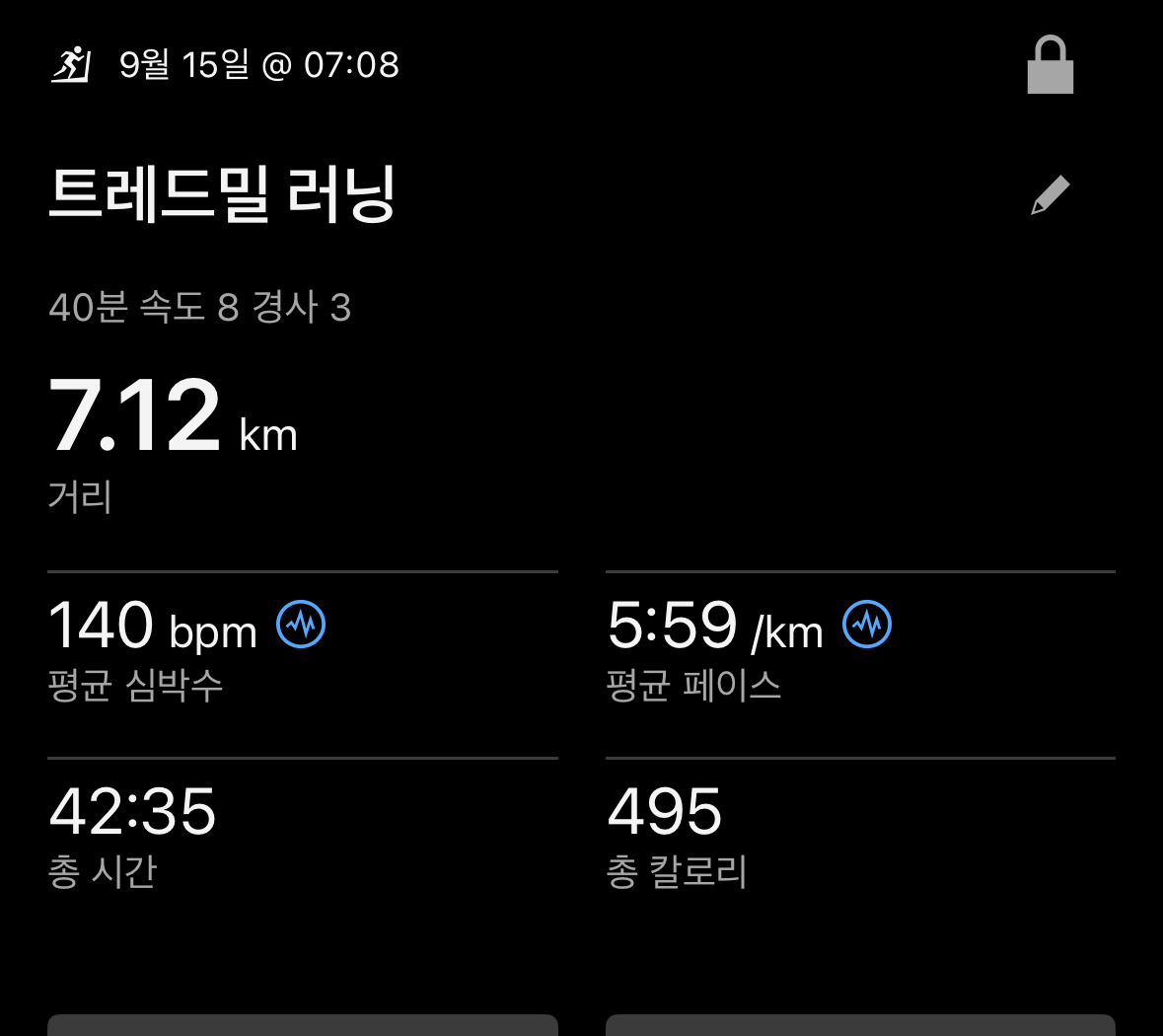Viewport: 1163px width, 1036px height.
Task: Open the blue icon beside 5:59 /km
Action: pyautogui.click(x=867, y=625)
